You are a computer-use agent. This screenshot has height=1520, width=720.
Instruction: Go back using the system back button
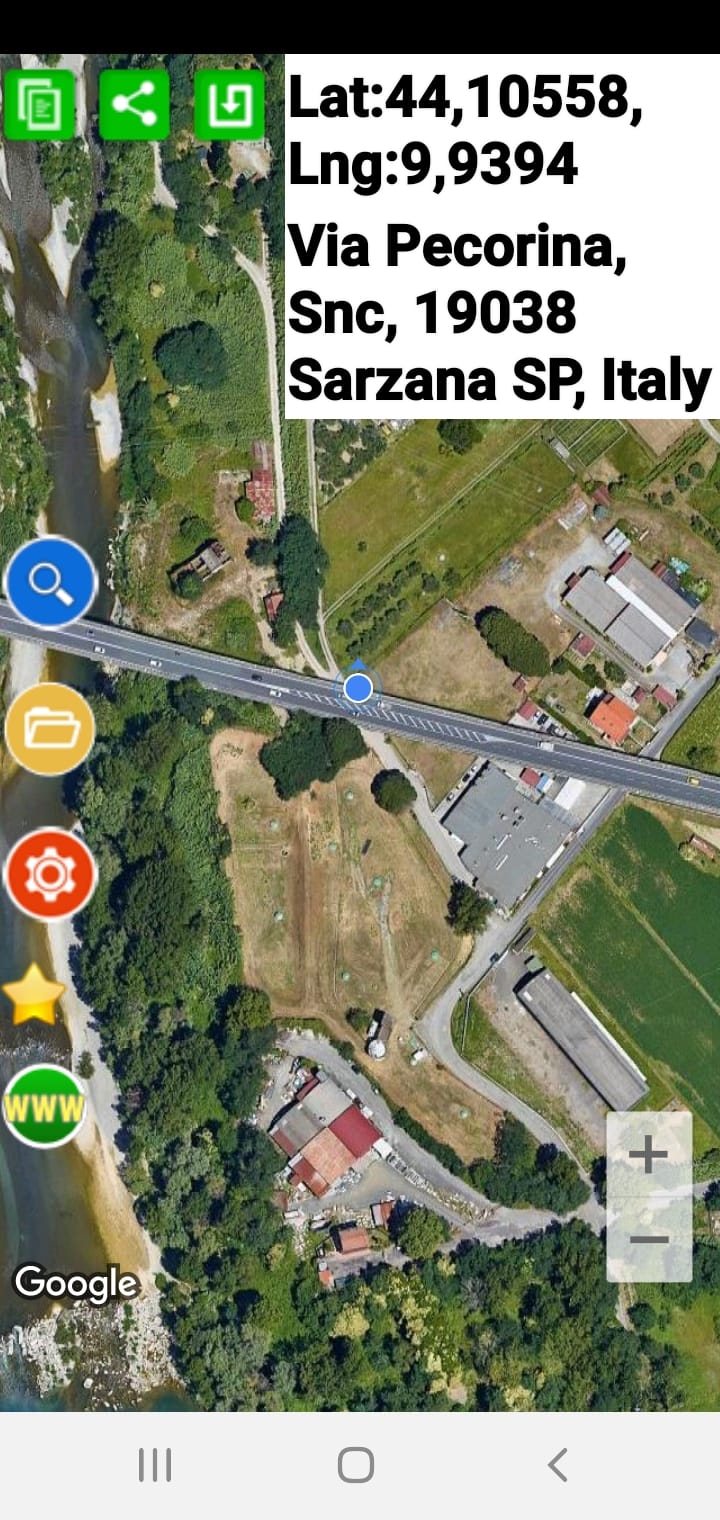coord(557,1465)
